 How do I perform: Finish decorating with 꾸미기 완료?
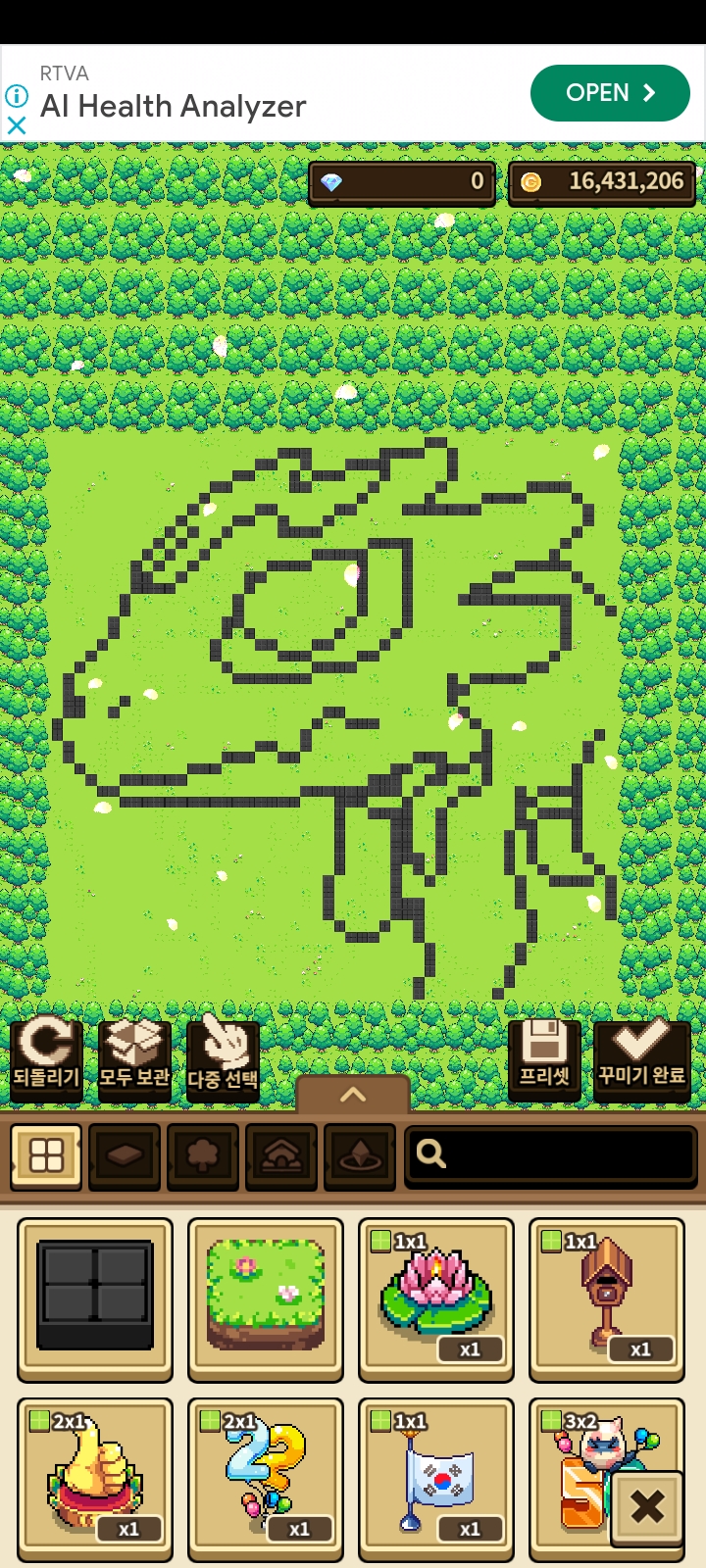641,1056
